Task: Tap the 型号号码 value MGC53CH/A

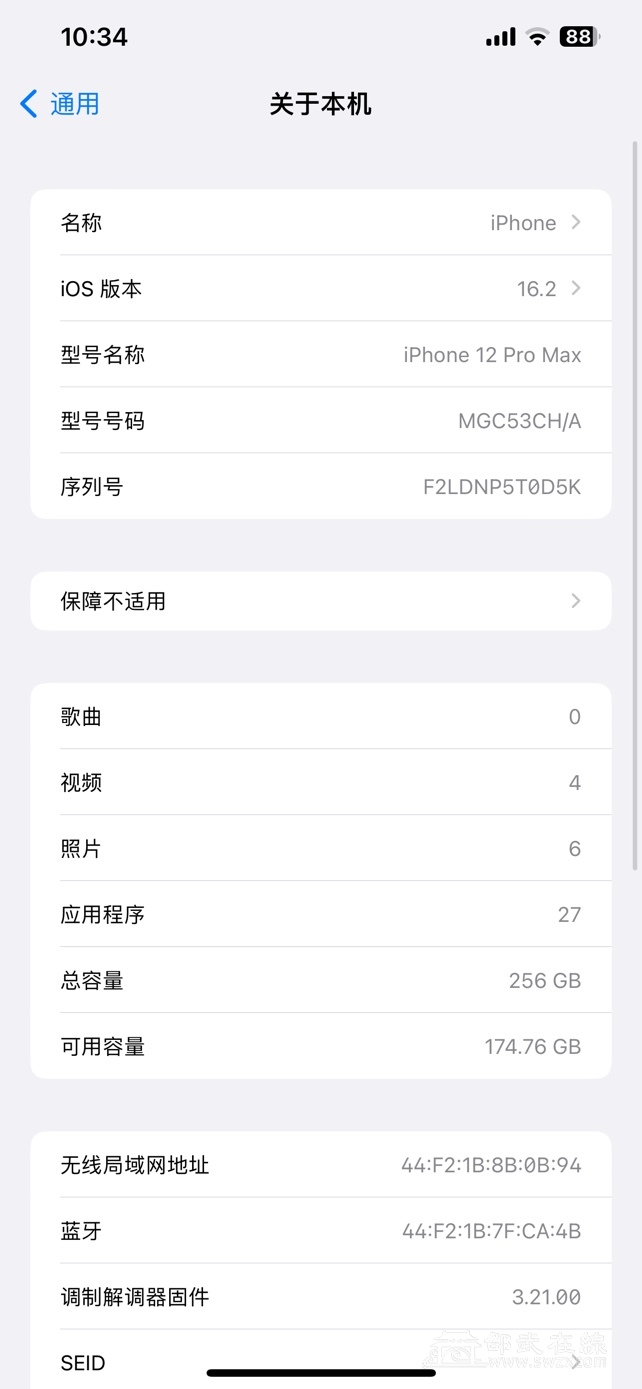Action: pos(518,421)
